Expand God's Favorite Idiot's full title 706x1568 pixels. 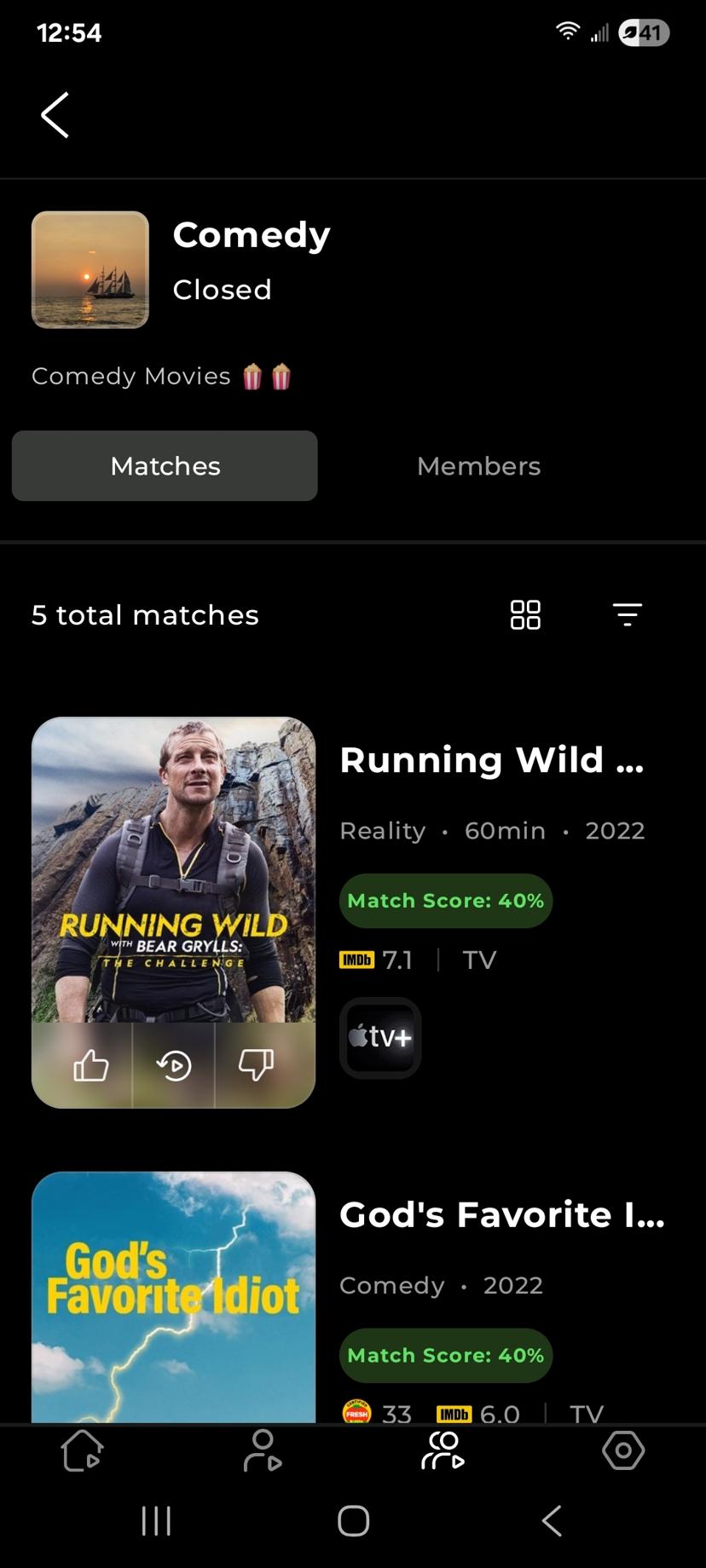(x=501, y=1214)
